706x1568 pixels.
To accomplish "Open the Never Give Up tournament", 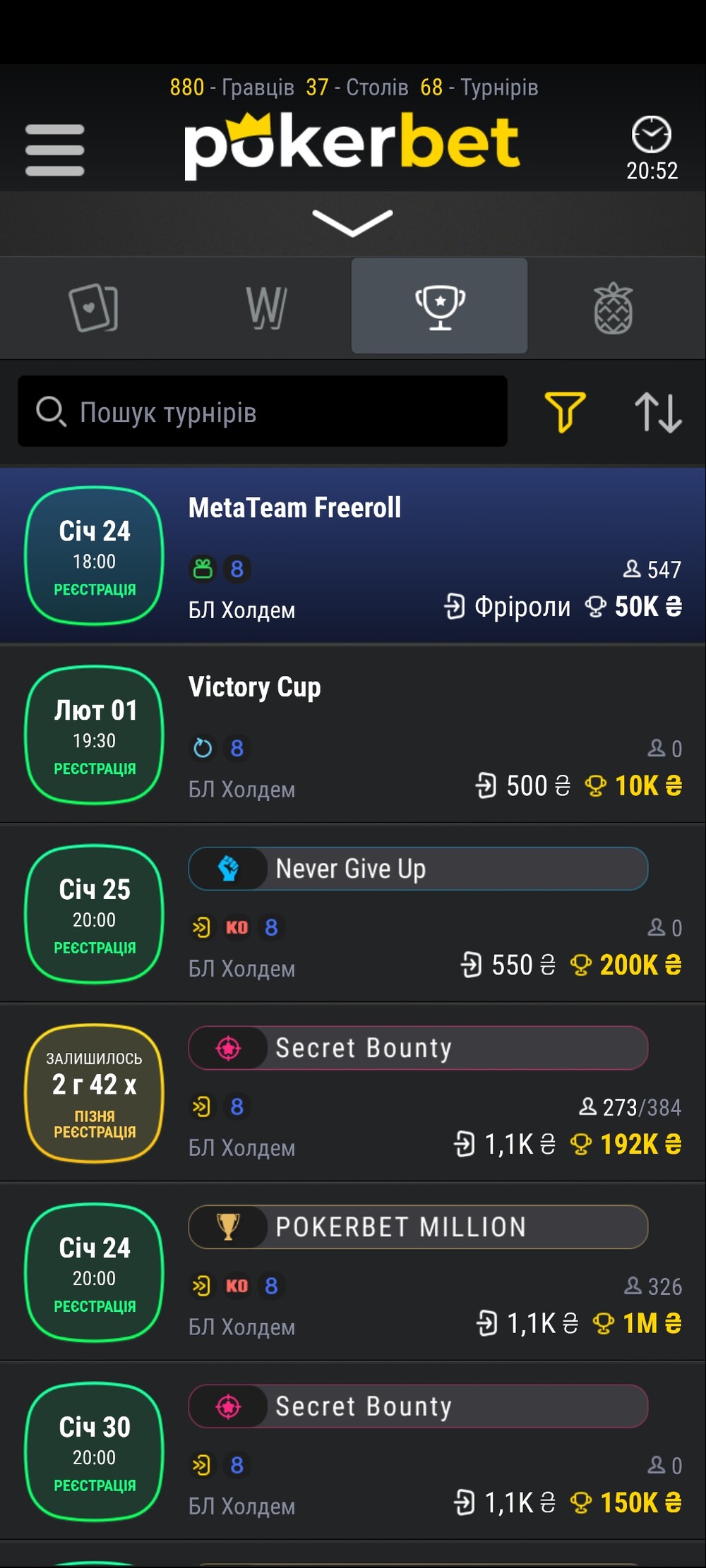I will tap(417, 869).
